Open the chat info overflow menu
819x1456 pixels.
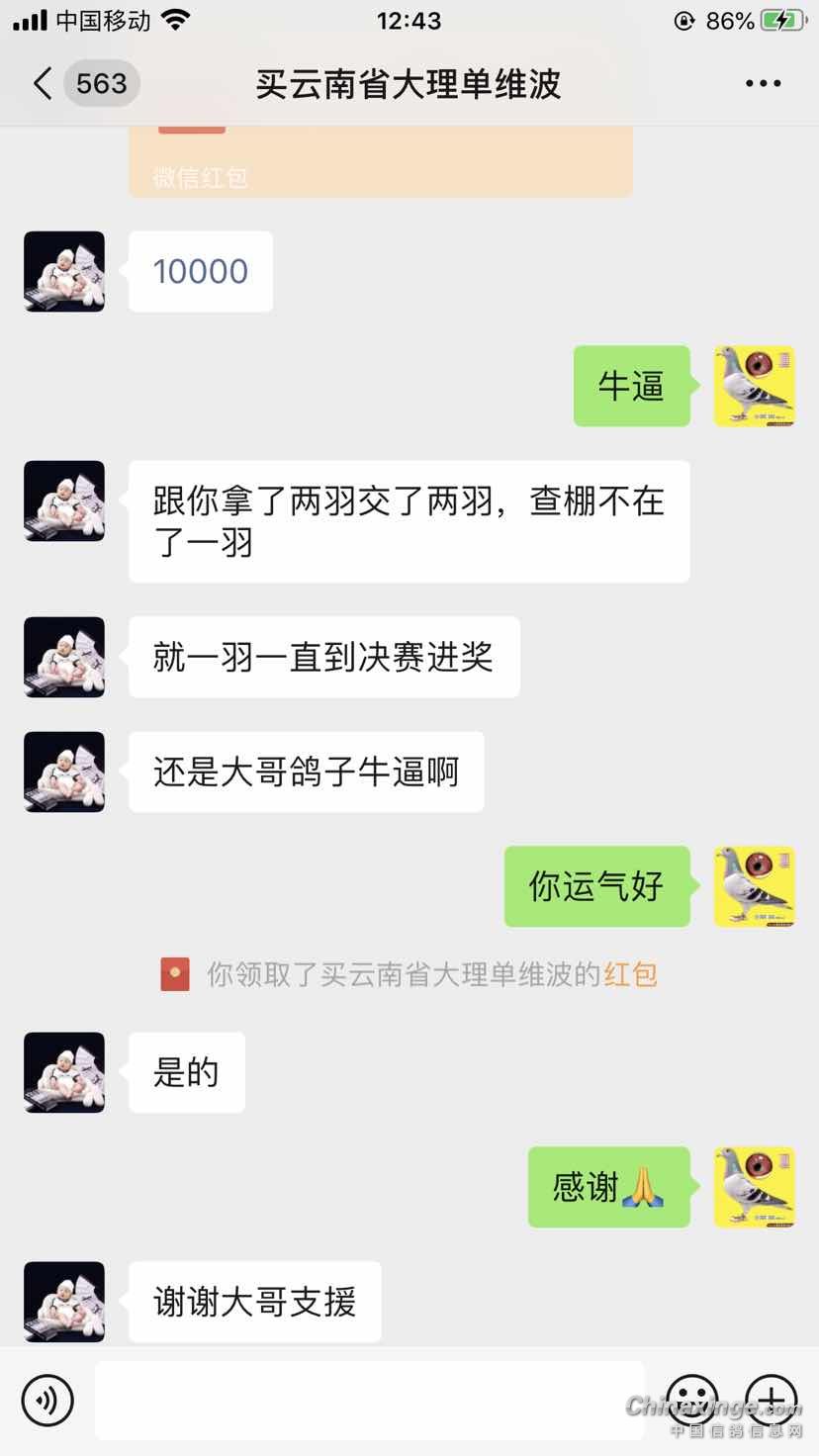click(763, 84)
